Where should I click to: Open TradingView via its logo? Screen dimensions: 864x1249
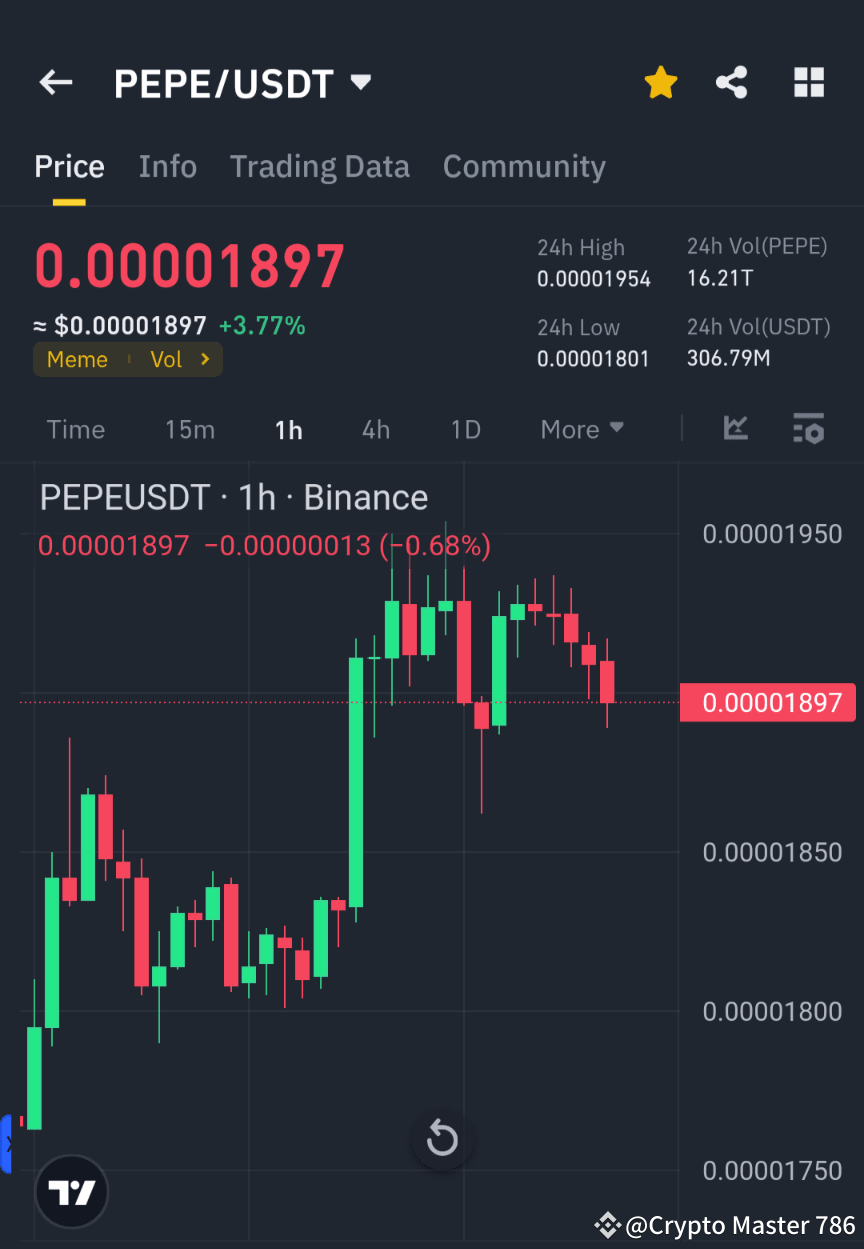click(x=70, y=1191)
